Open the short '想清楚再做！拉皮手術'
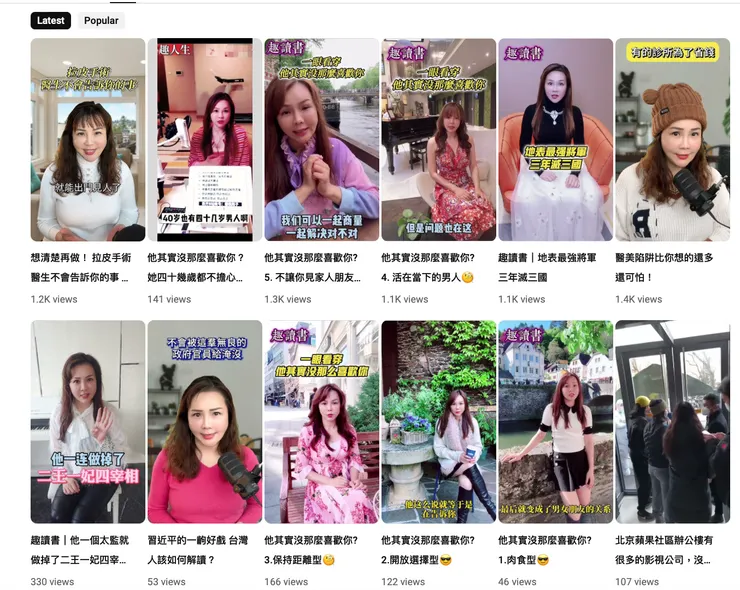This screenshot has width=740, height=590. pos(88,140)
